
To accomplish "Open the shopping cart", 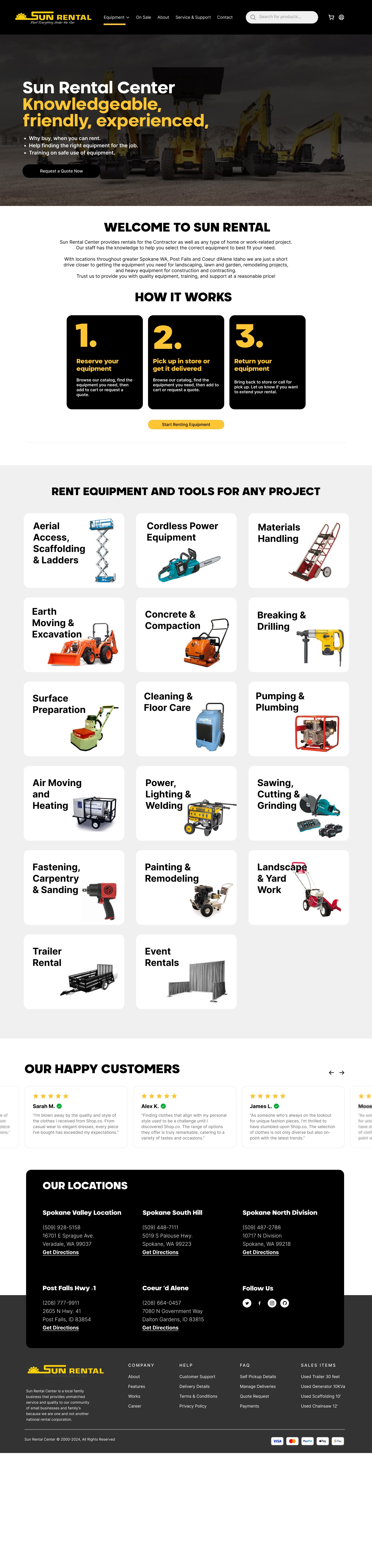I will (331, 18).
